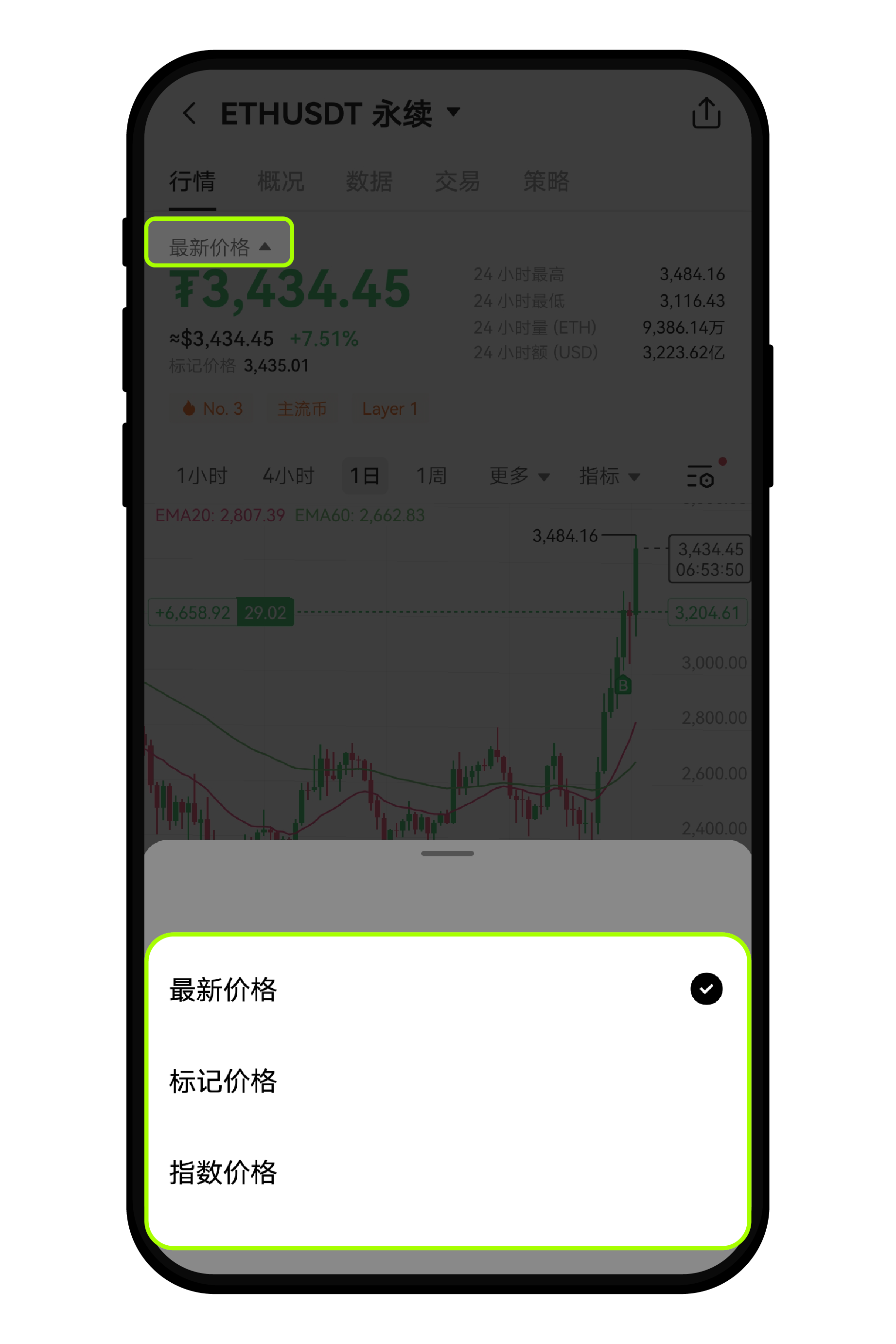
Task: Tap the drag handle of the bottom sheet
Action: (x=447, y=853)
